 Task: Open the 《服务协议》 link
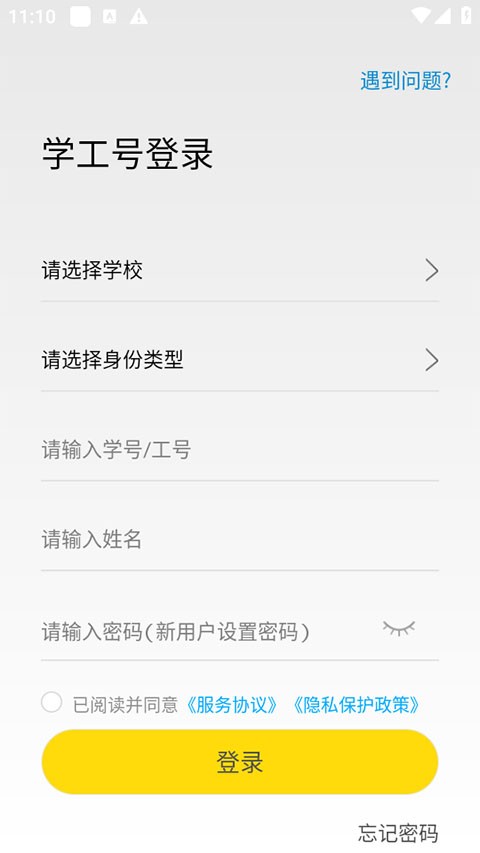click(x=232, y=705)
